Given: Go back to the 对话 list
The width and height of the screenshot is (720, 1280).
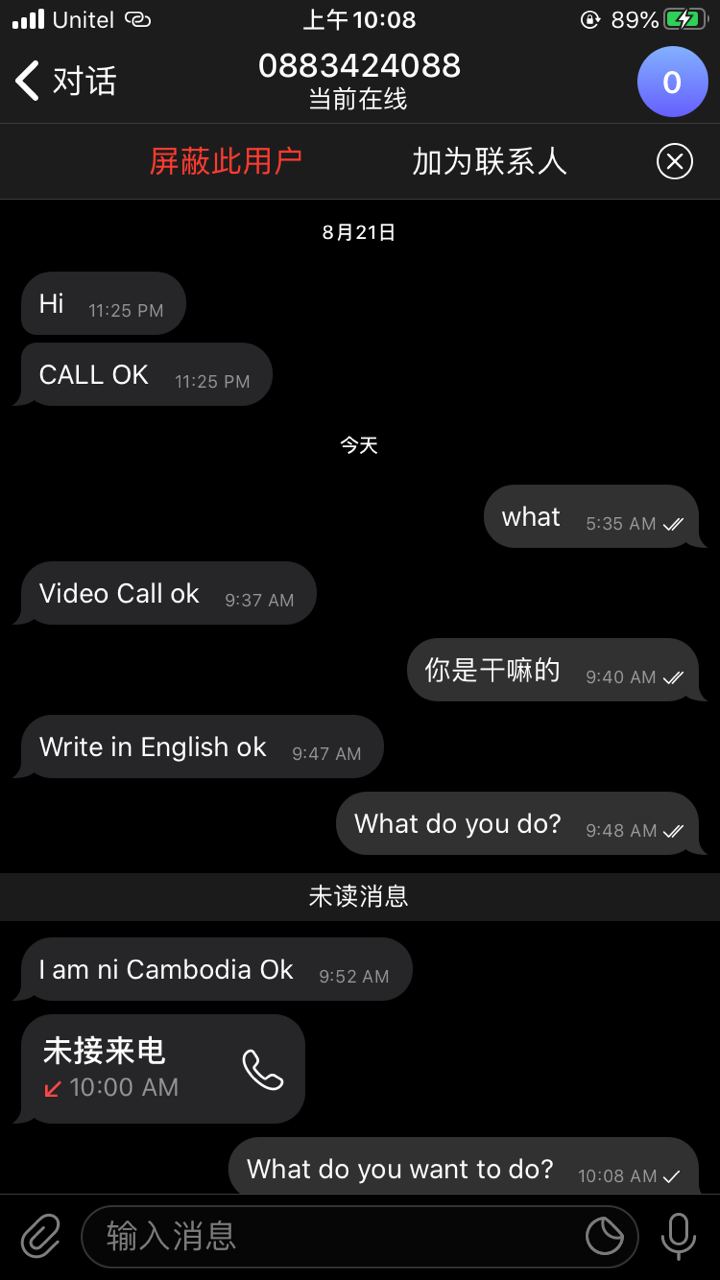Looking at the screenshot, I should click(x=65, y=81).
